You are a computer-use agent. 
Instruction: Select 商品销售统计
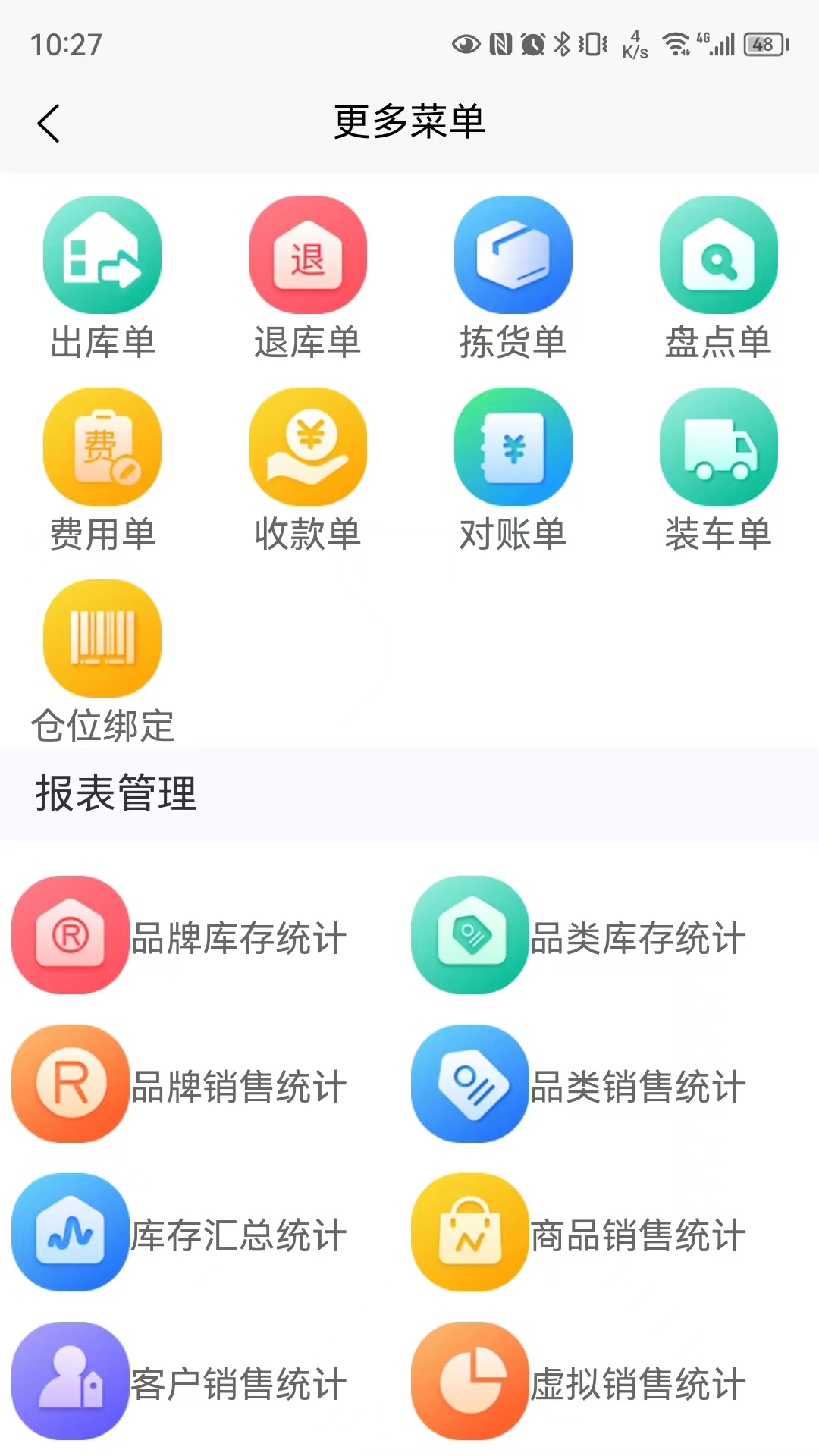[x=580, y=1233]
